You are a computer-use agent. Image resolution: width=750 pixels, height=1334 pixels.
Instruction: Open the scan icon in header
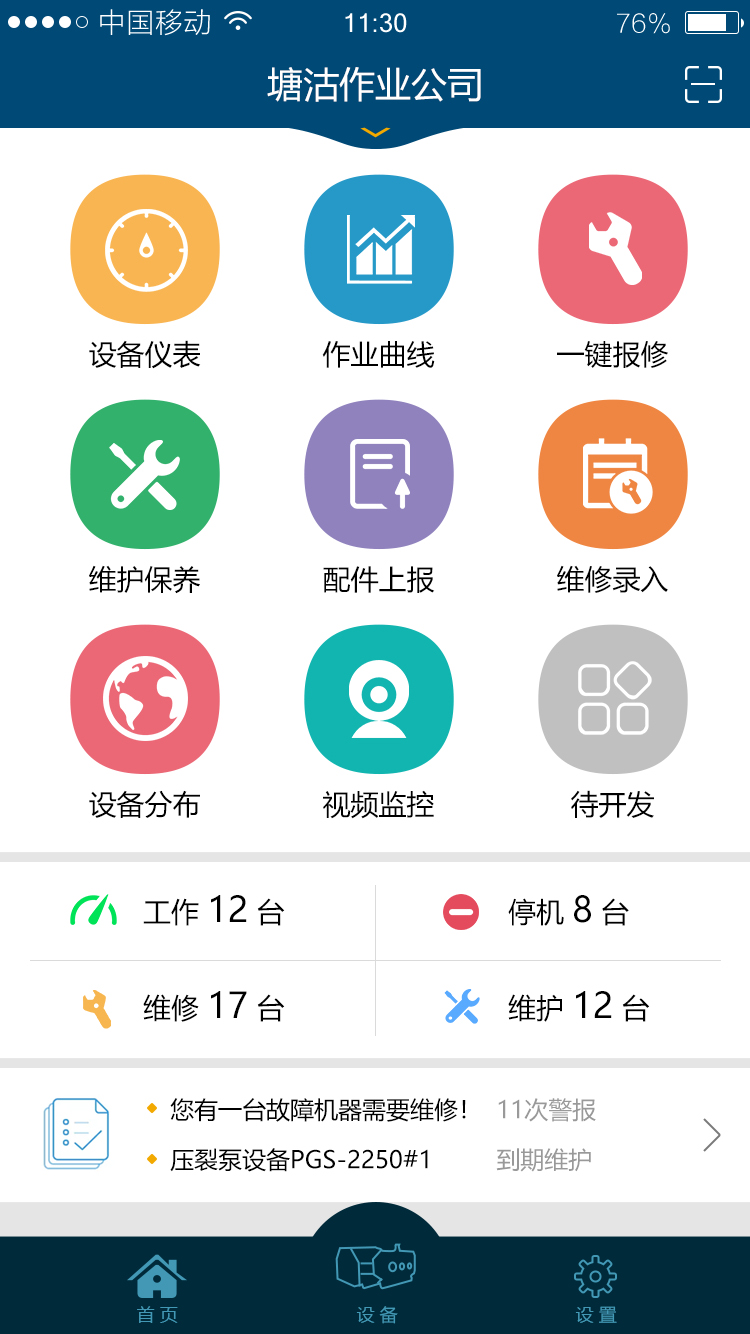coord(703,84)
